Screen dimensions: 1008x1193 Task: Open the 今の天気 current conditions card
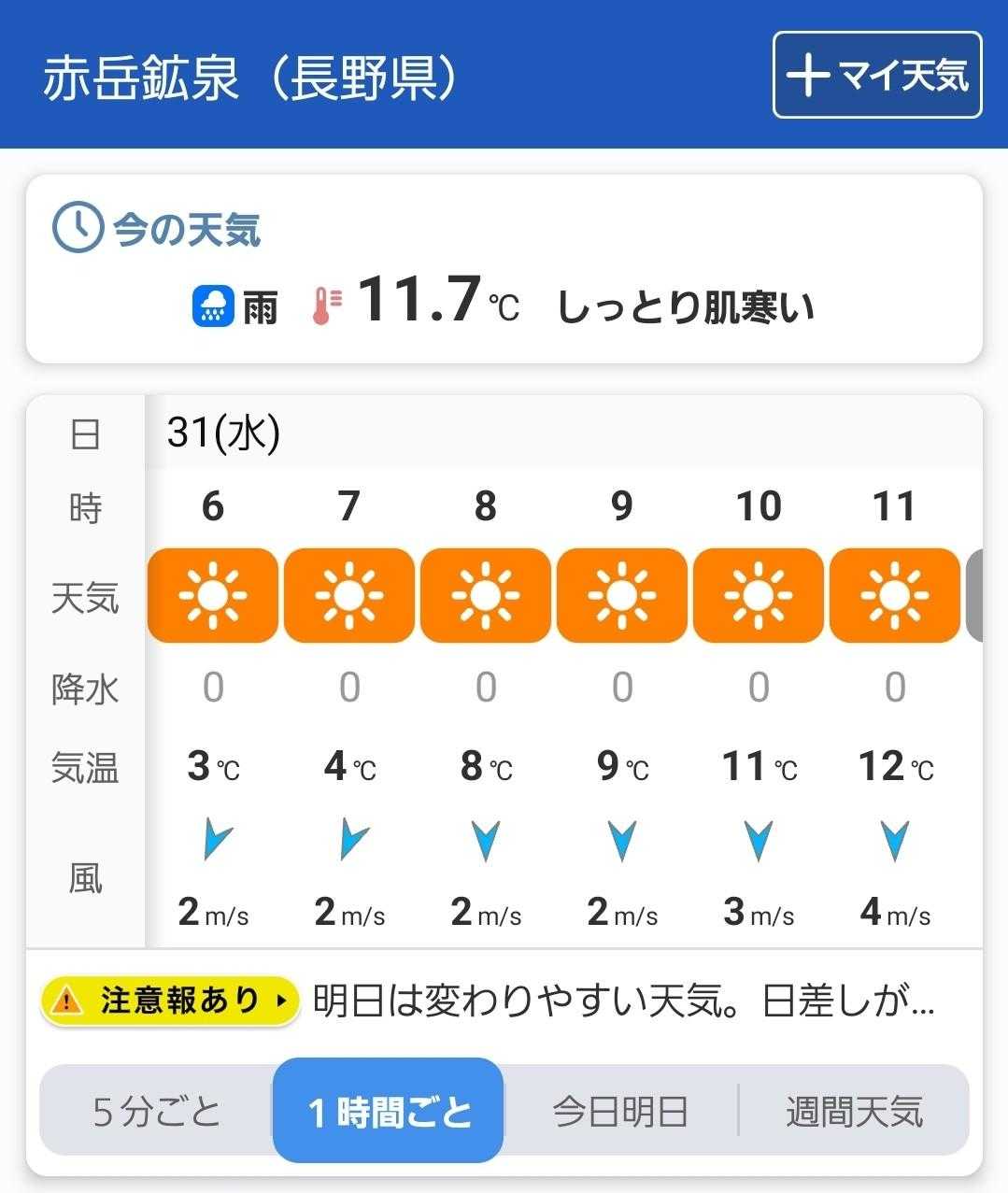504,269
